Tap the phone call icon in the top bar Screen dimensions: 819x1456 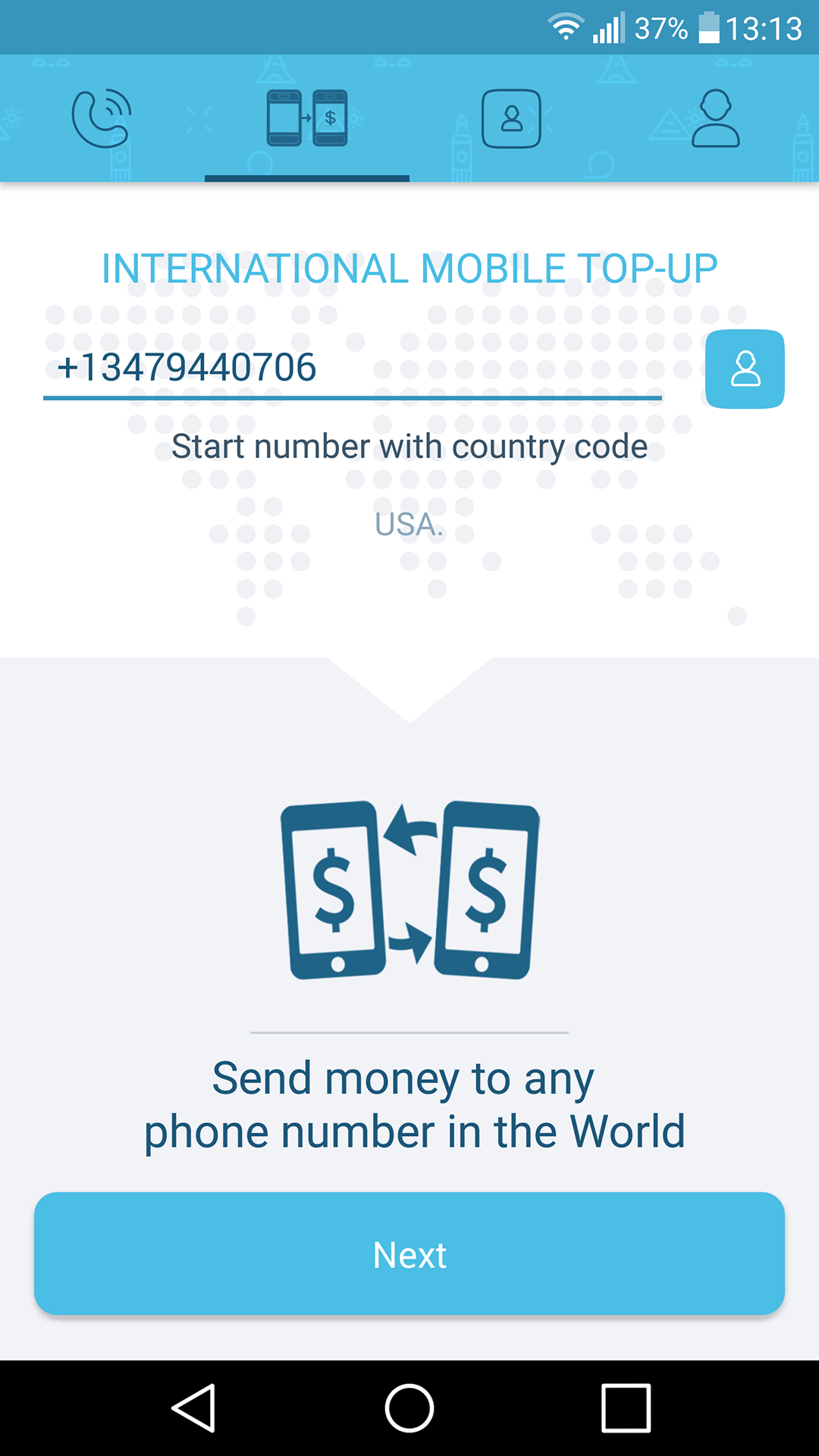[x=102, y=119]
